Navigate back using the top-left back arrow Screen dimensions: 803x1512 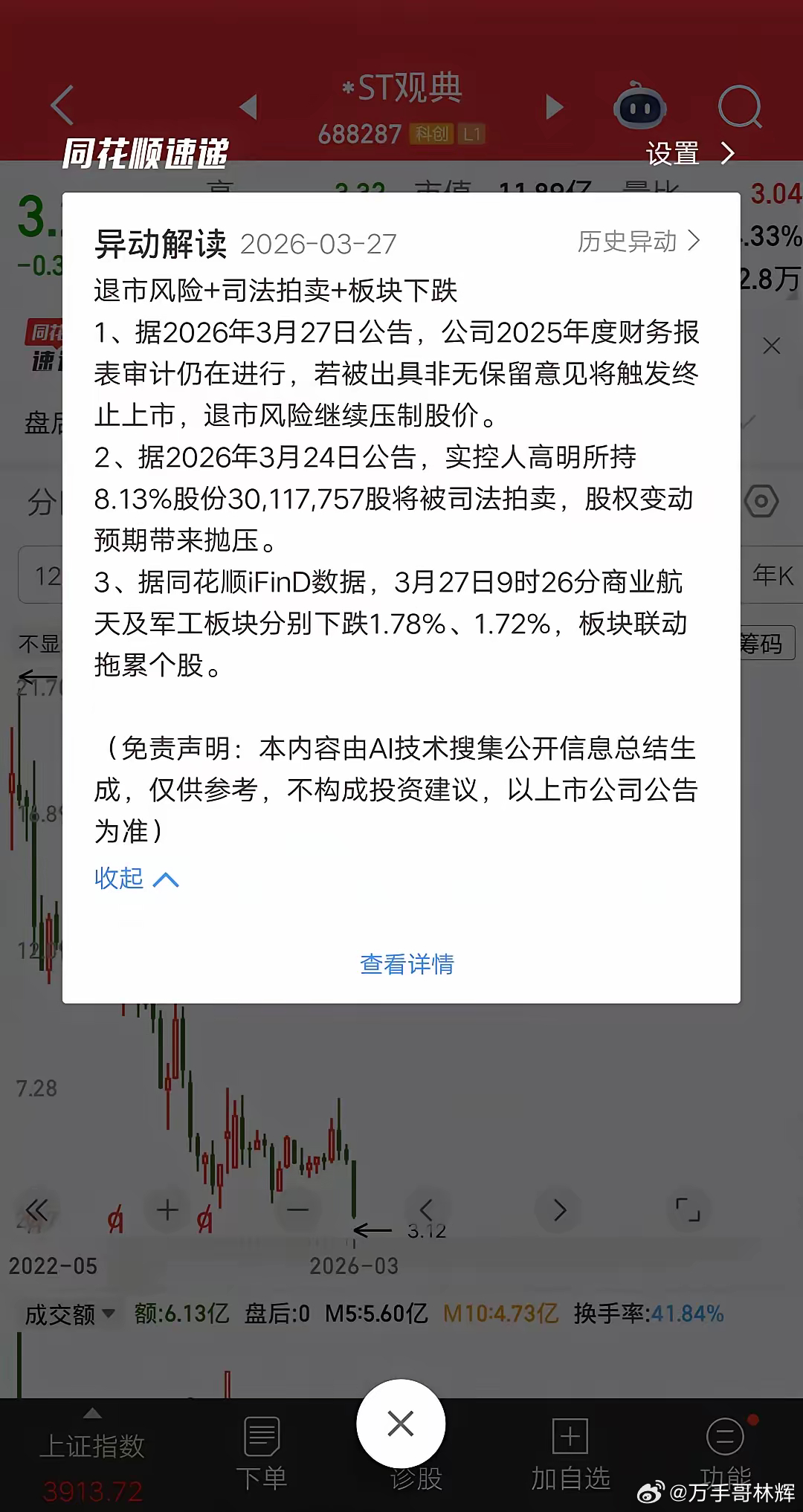62,105
